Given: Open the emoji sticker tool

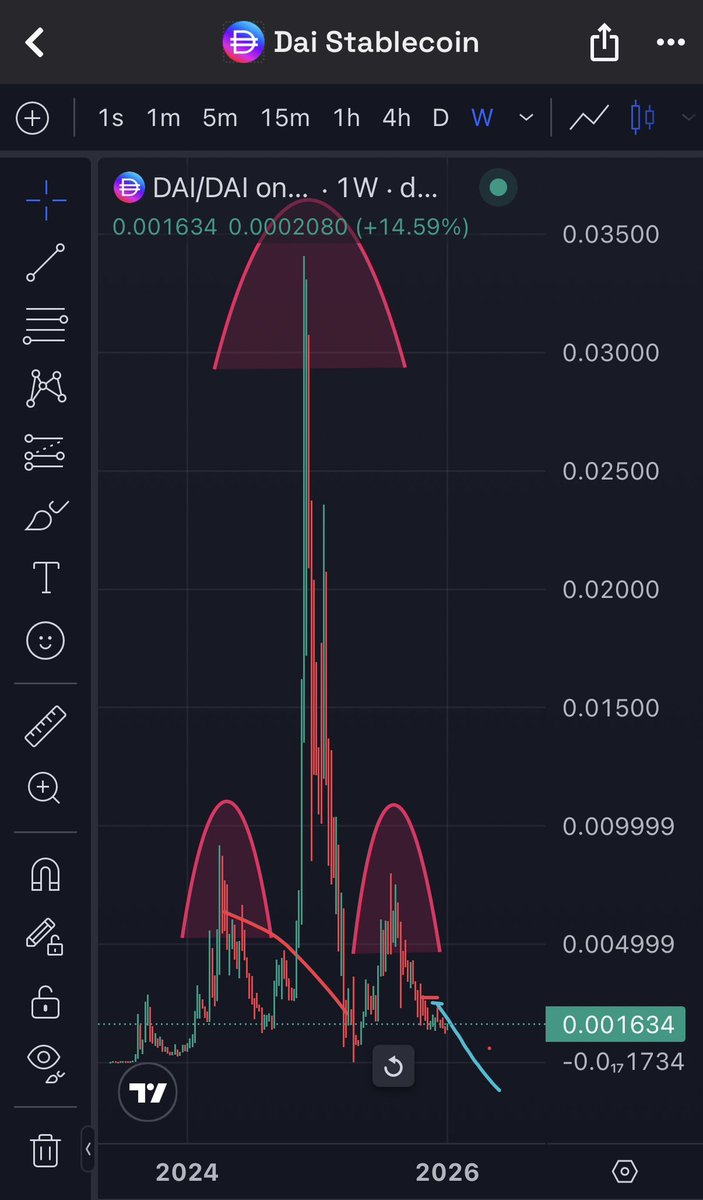Looking at the screenshot, I should [x=46, y=641].
